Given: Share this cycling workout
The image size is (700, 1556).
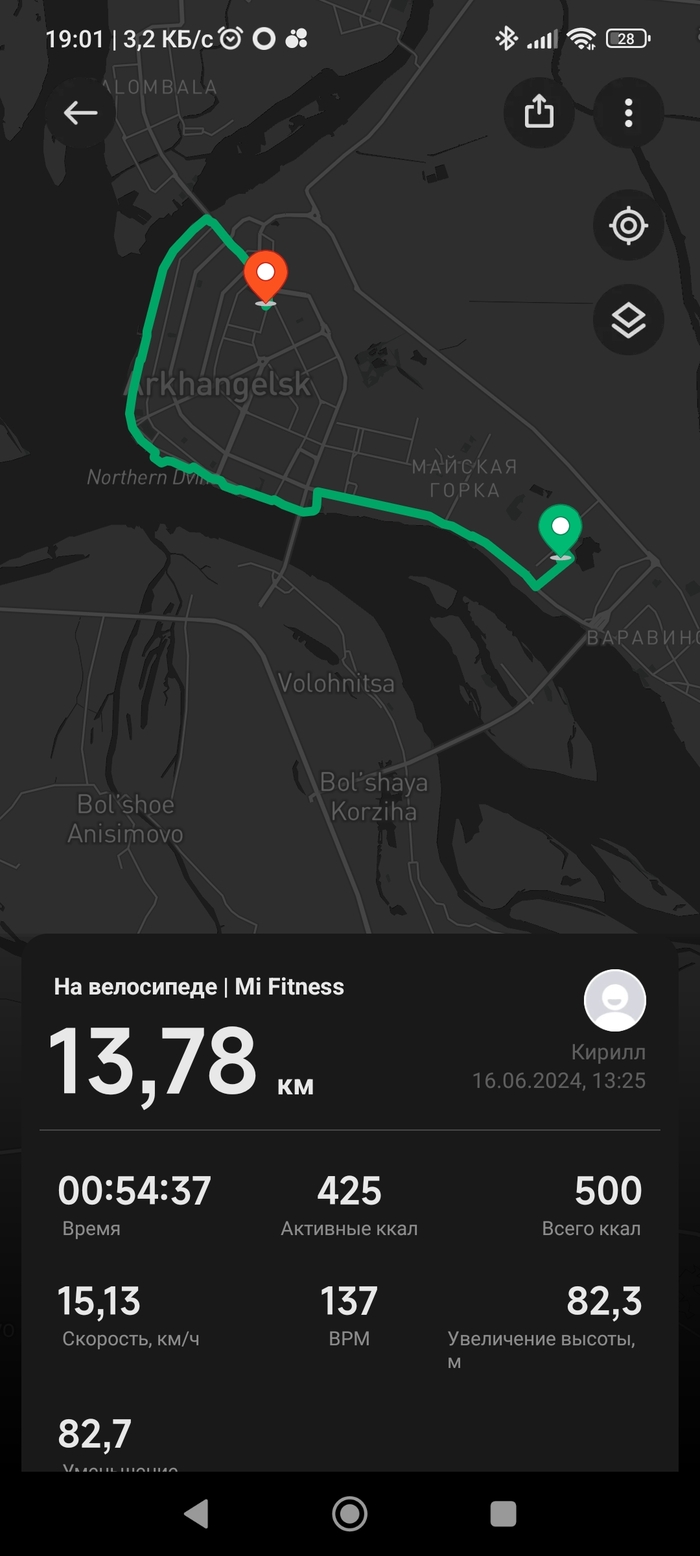Looking at the screenshot, I should coord(539,112).
